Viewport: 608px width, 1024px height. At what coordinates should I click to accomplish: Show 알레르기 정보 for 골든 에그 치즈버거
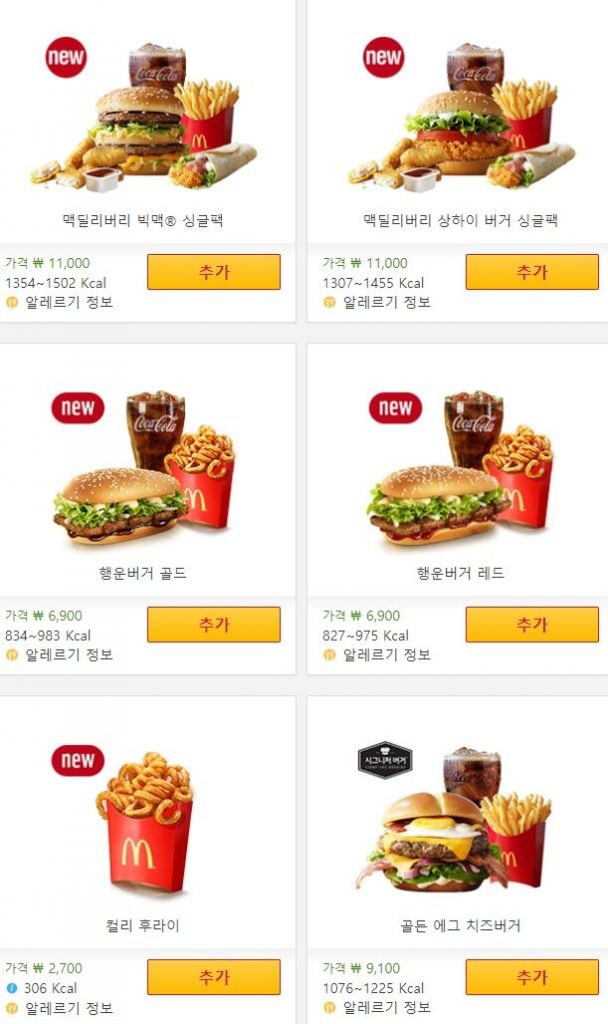tap(386, 1008)
